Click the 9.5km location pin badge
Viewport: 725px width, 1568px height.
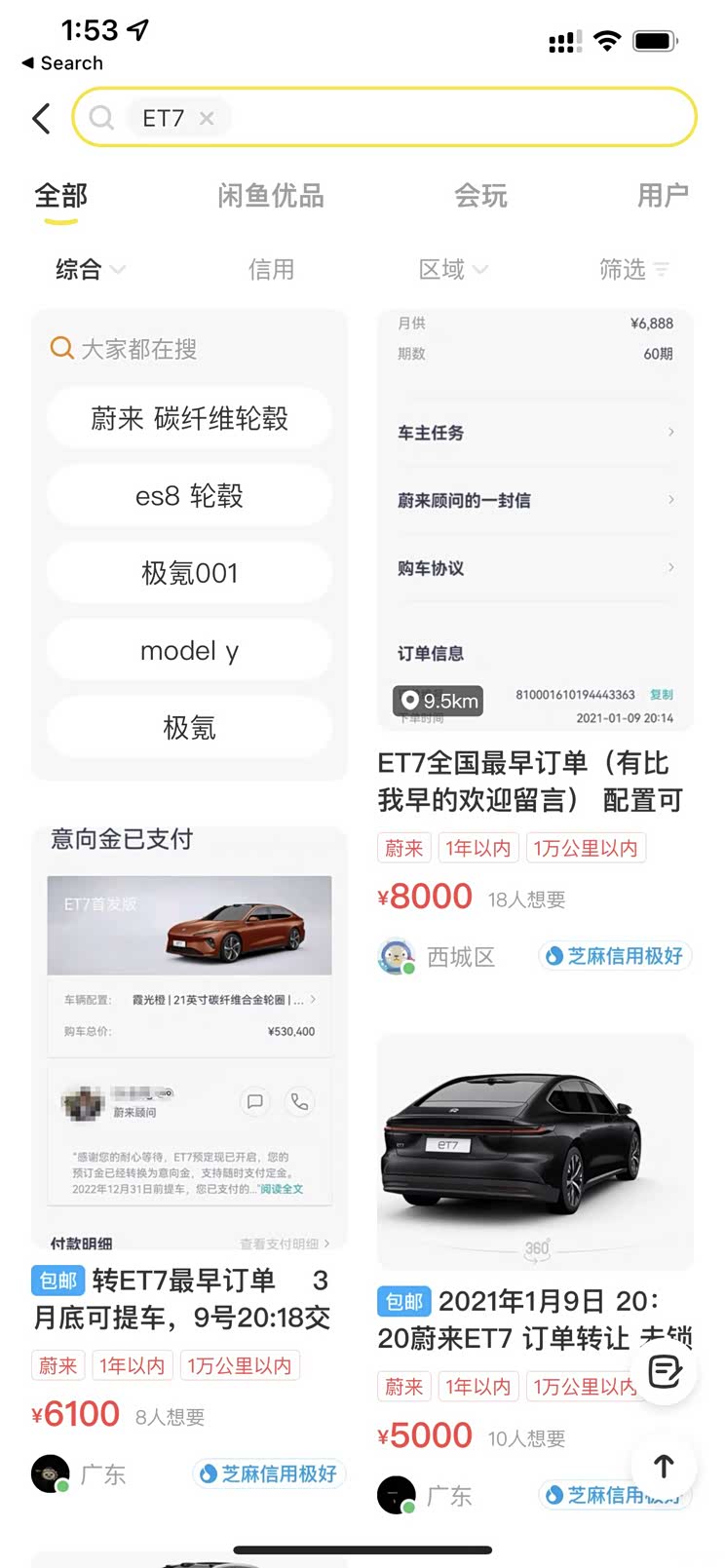point(438,700)
